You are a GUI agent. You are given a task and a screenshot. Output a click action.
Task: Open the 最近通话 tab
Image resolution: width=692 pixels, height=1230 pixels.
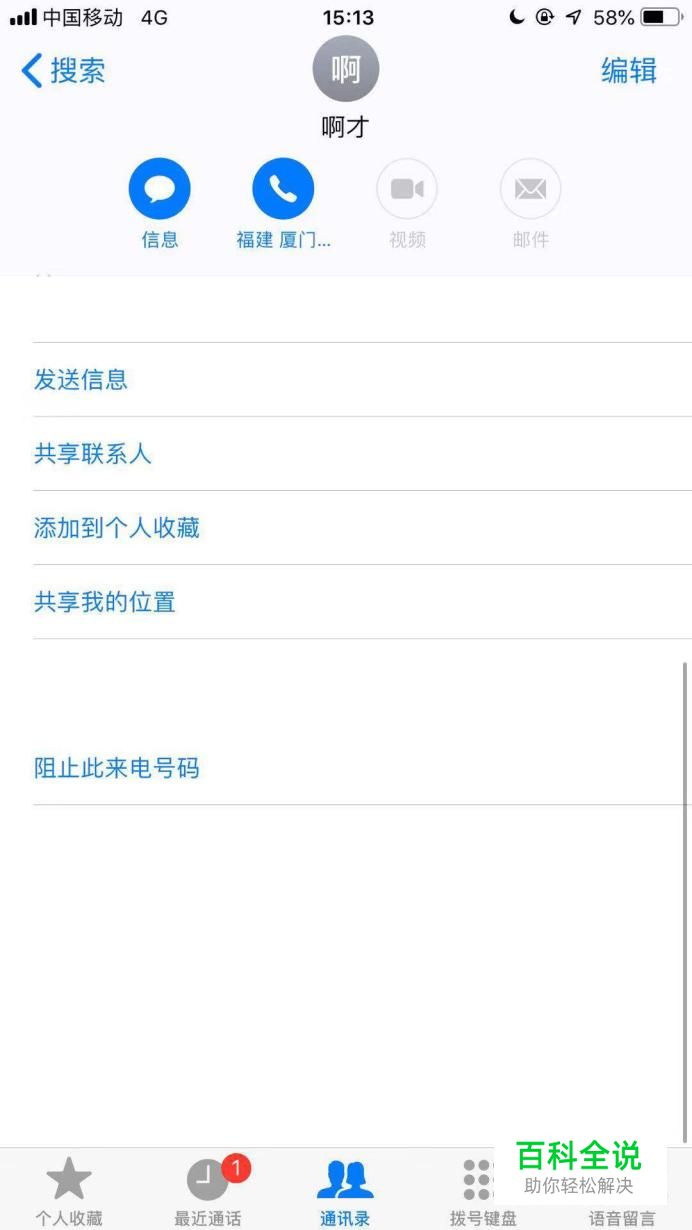[x=208, y=1190]
